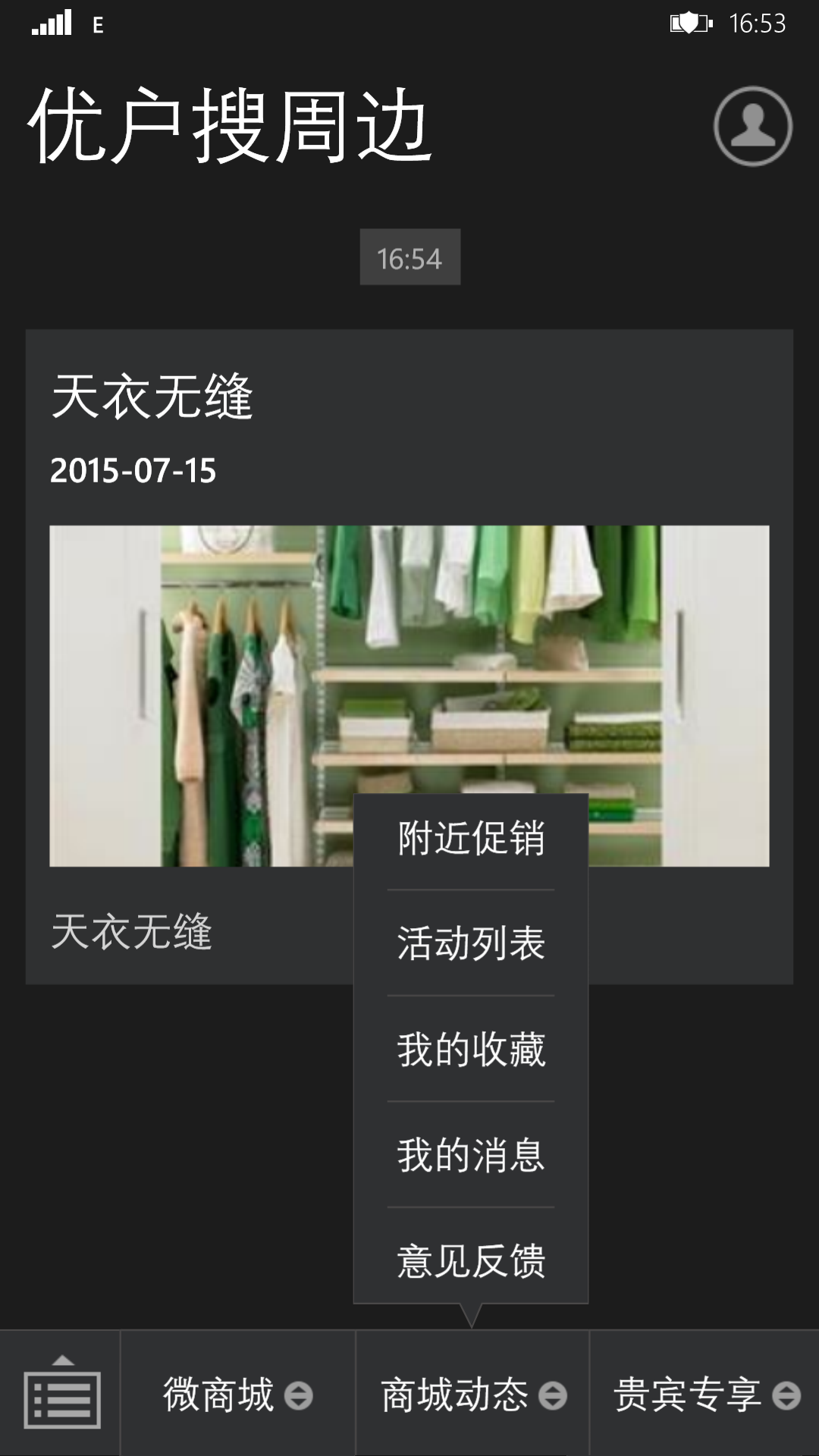Open the account profile icon
Screen dimensions: 819x1456
click(752, 127)
